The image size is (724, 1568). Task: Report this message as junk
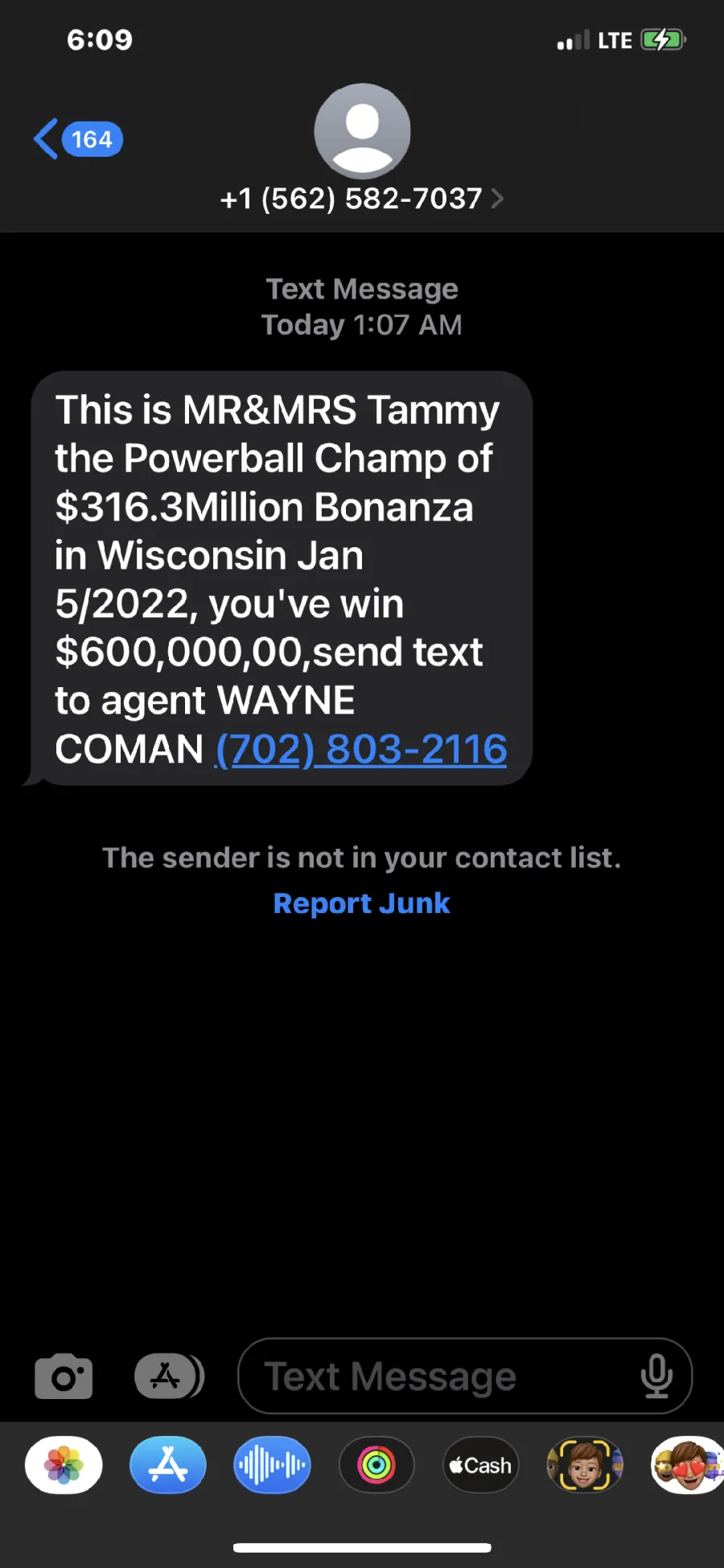point(361,903)
